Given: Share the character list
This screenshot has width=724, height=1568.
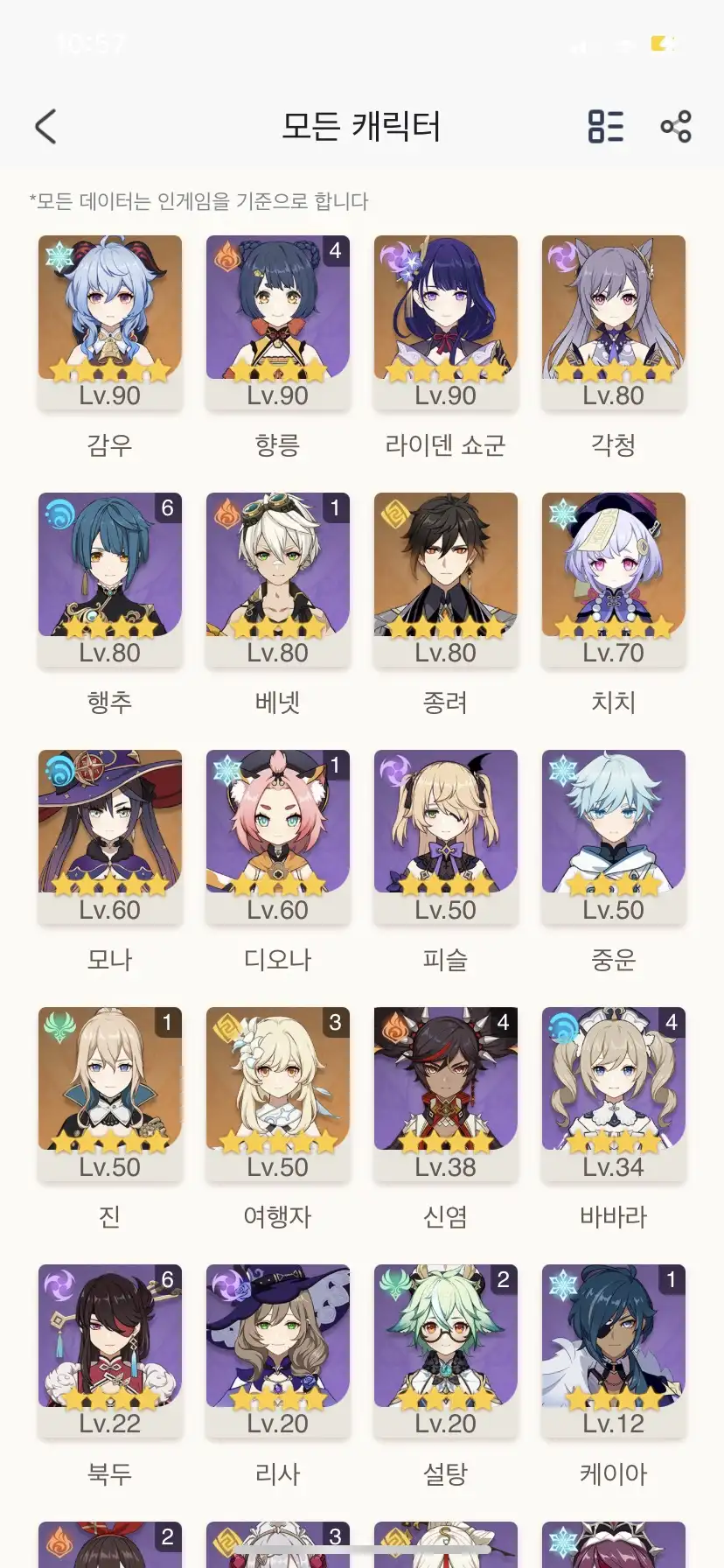Looking at the screenshot, I should [676, 127].
